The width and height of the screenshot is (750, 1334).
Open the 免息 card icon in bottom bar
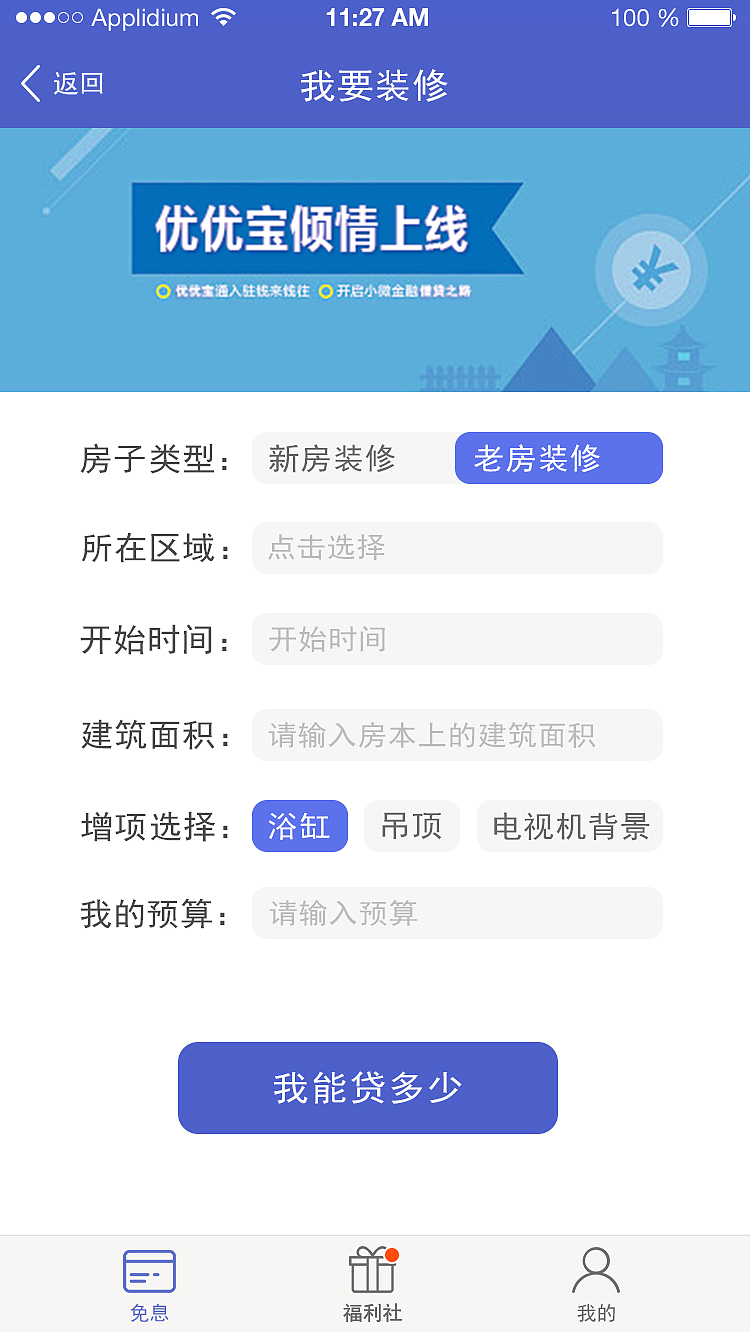click(x=149, y=1271)
